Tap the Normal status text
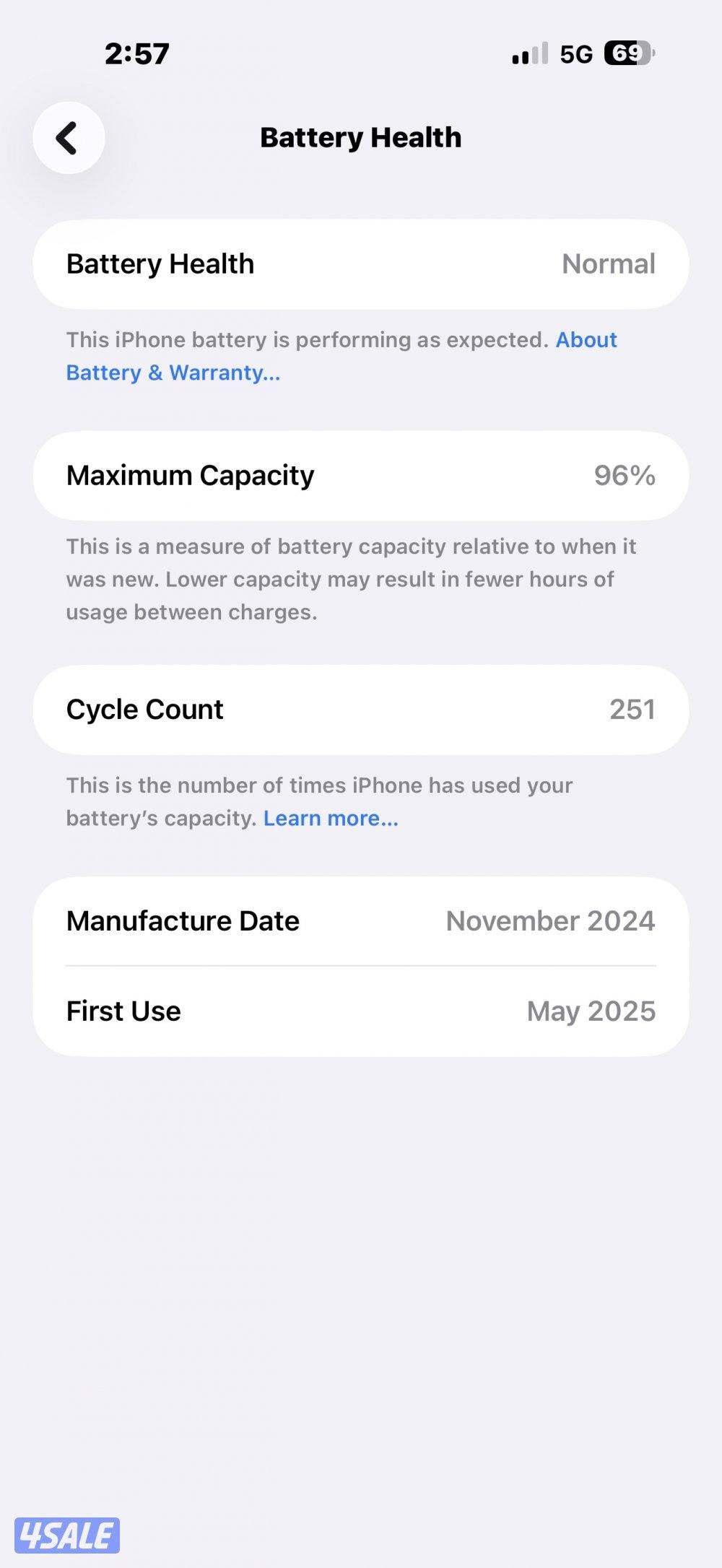 (x=608, y=264)
